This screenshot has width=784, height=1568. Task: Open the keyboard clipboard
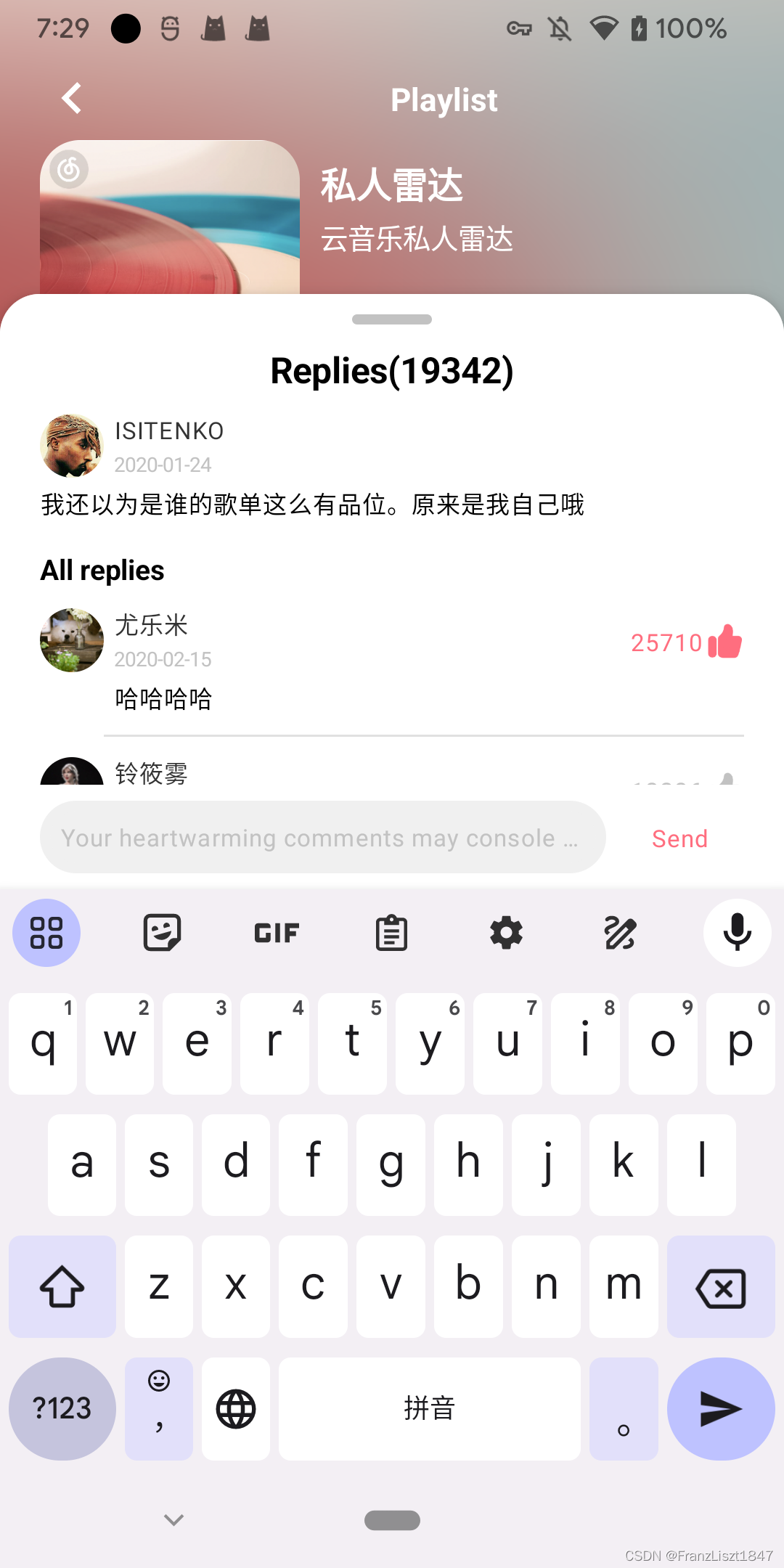point(391,933)
